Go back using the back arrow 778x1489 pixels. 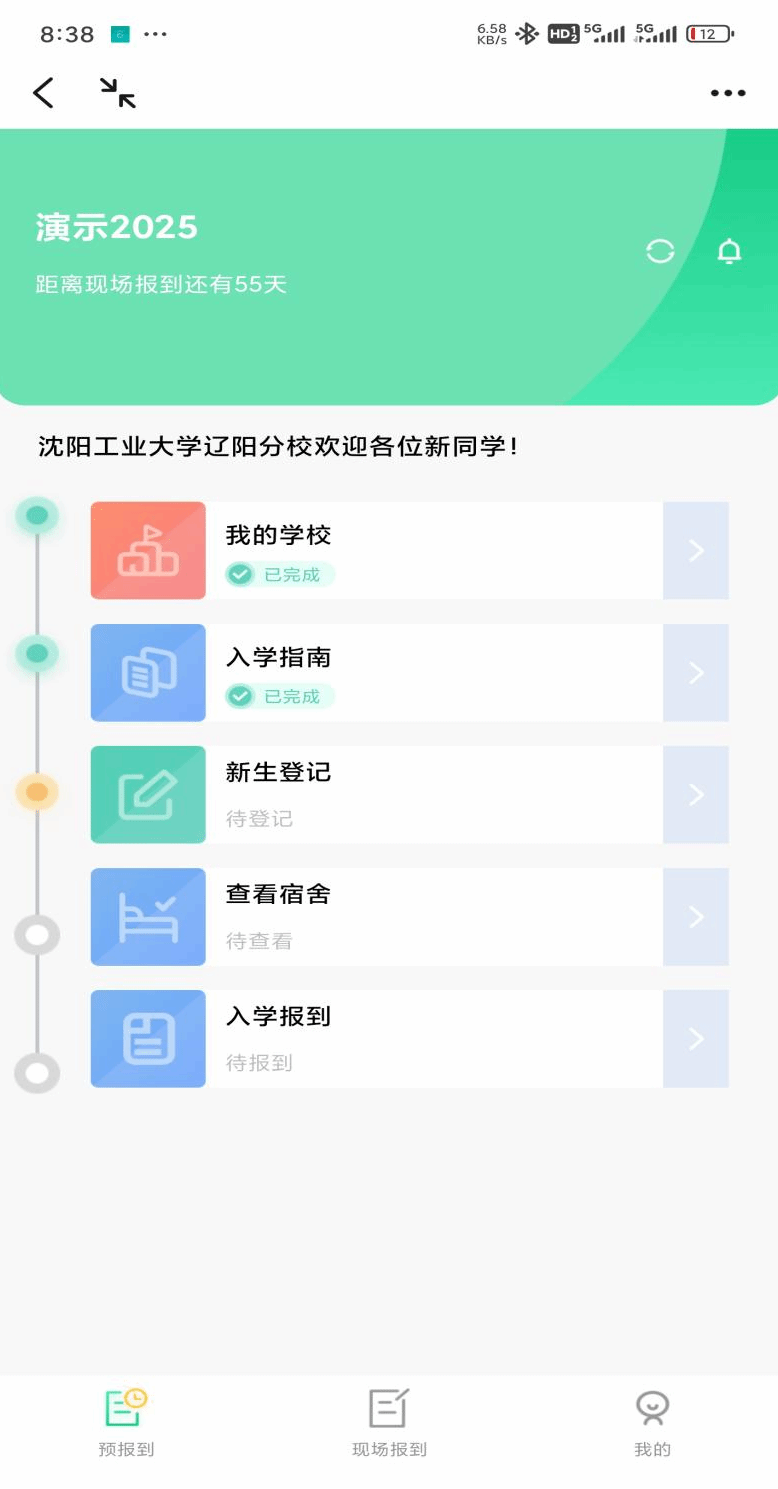[x=43, y=93]
